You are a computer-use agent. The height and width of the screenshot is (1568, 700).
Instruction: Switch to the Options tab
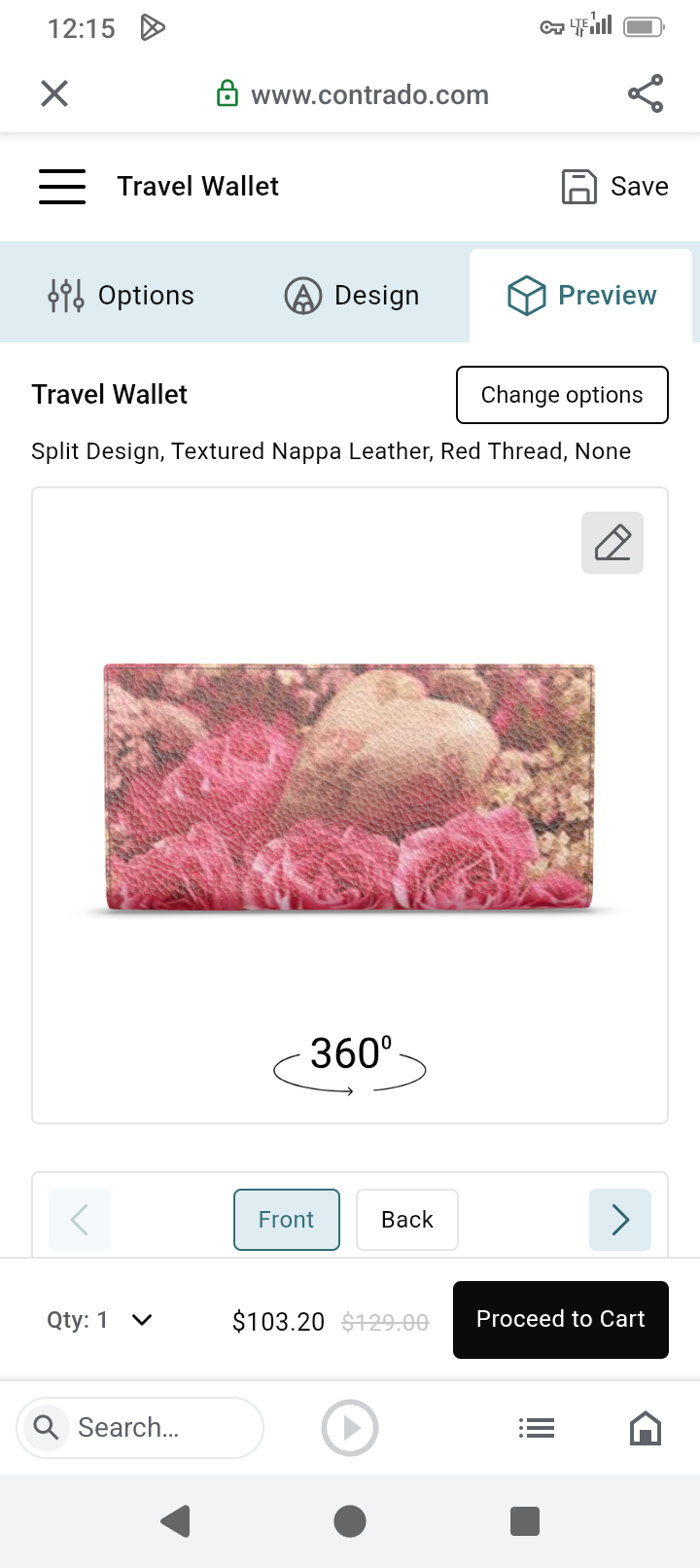pos(122,296)
